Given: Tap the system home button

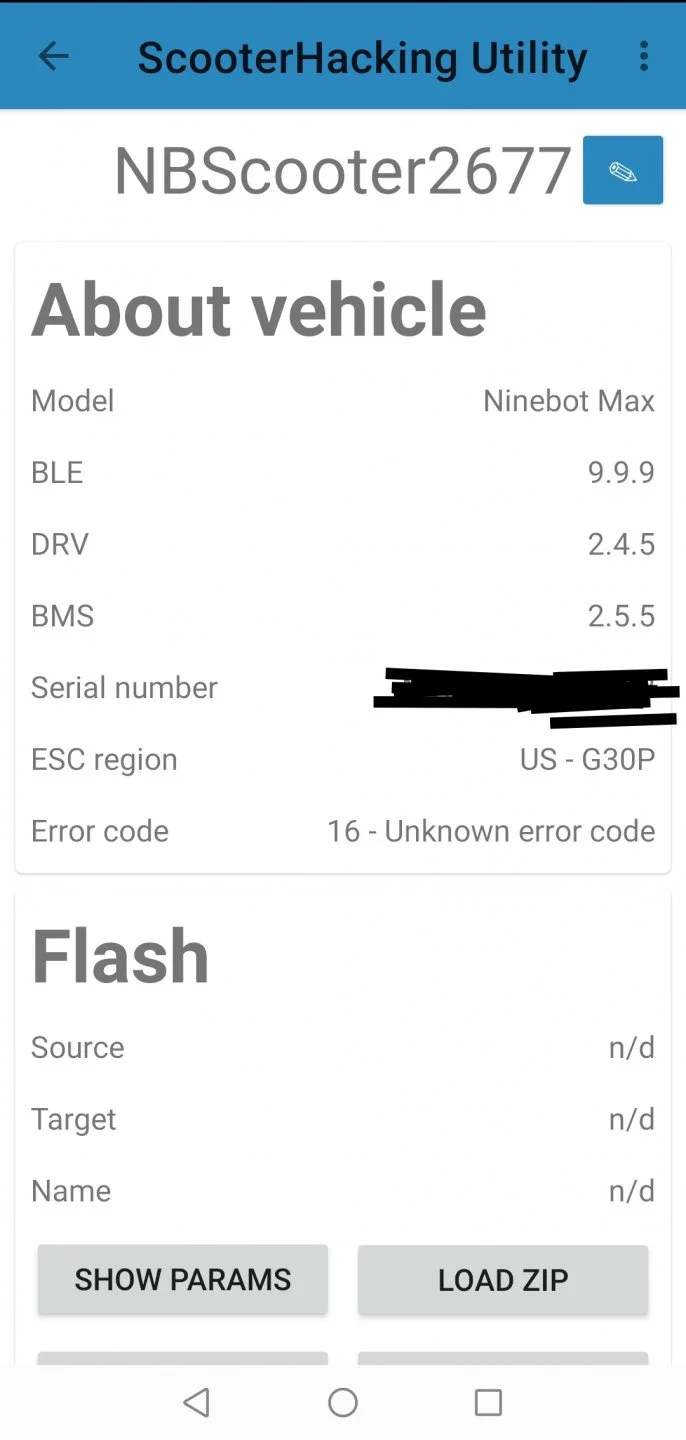Looking at the screenshot, I should point(343,1403).
